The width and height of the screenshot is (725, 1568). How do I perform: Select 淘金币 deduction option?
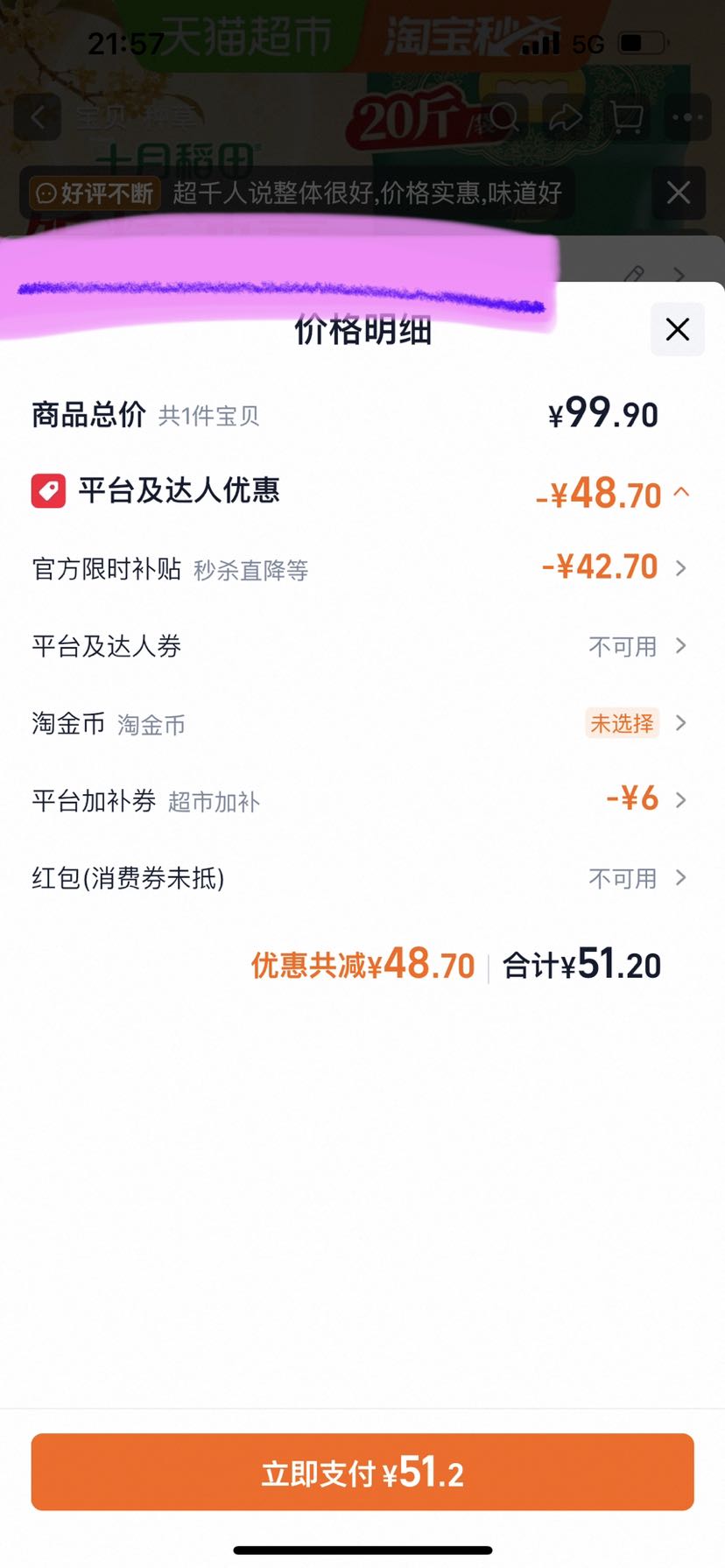(x=361, y=723)
